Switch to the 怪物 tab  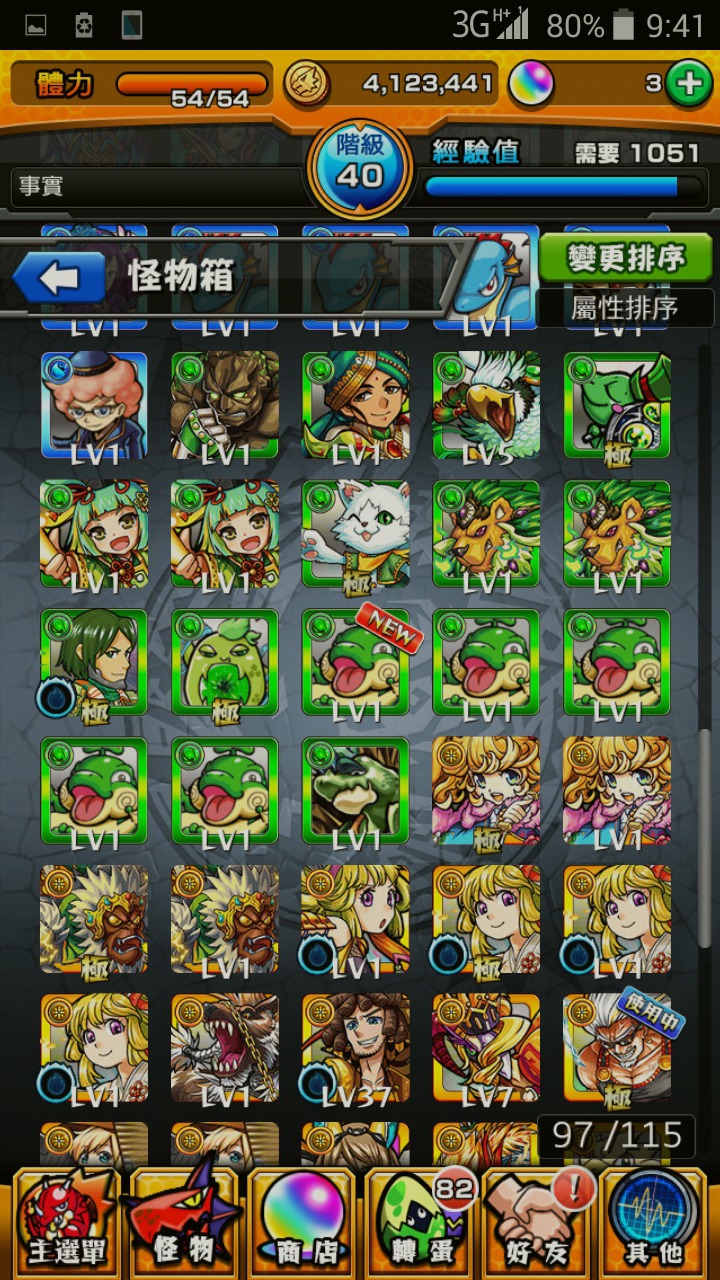pyautogui.click(x=183, y=1223)
